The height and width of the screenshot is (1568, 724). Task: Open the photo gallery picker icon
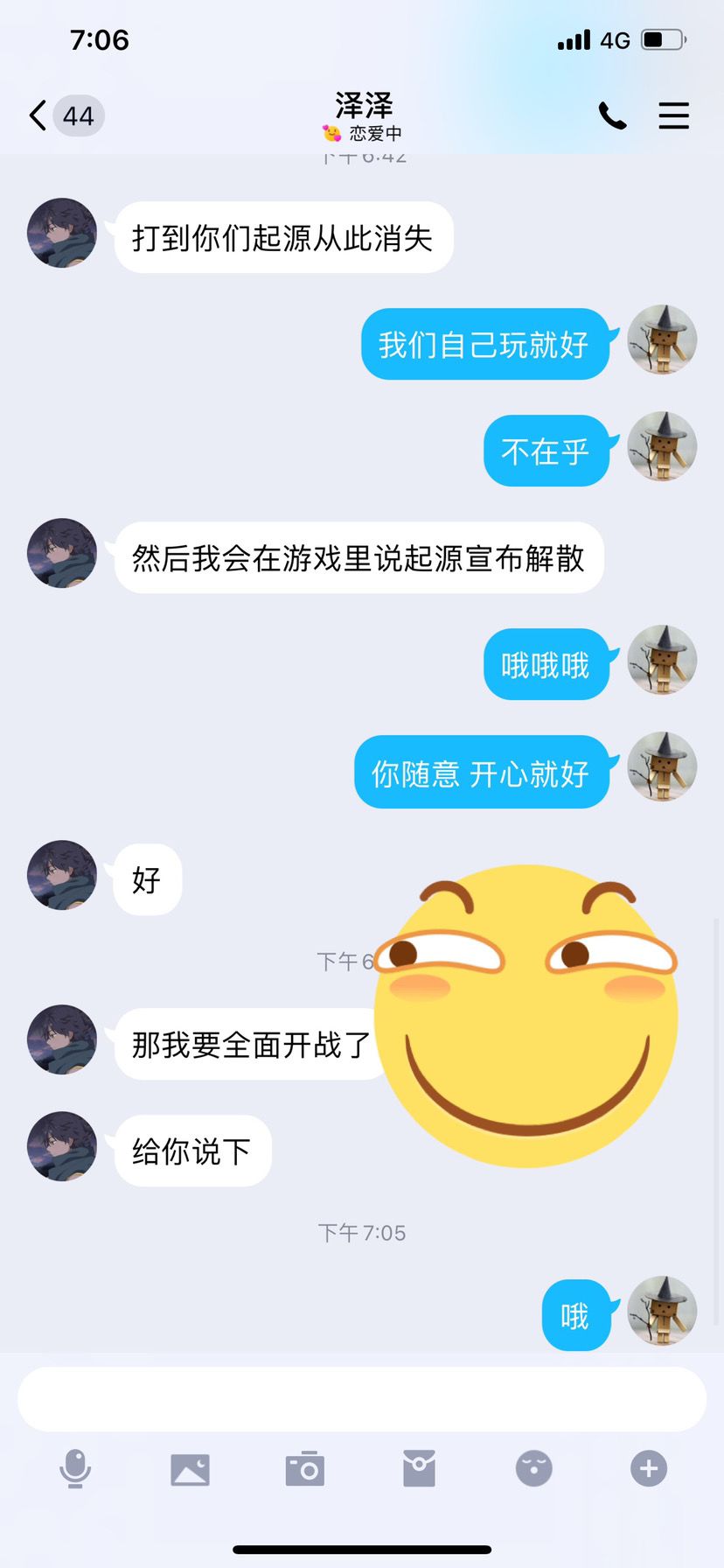[x=190, y=1468]
